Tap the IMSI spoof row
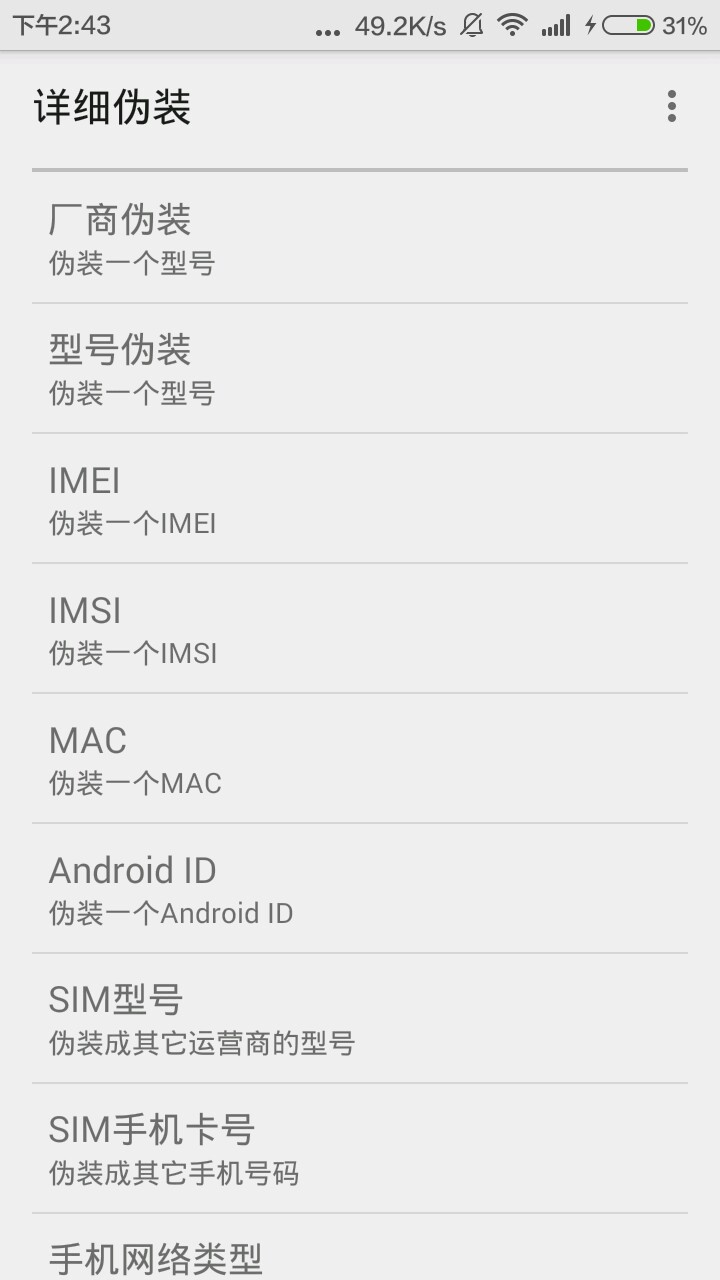Screen dimensions: 720x1280 point(359,628)
